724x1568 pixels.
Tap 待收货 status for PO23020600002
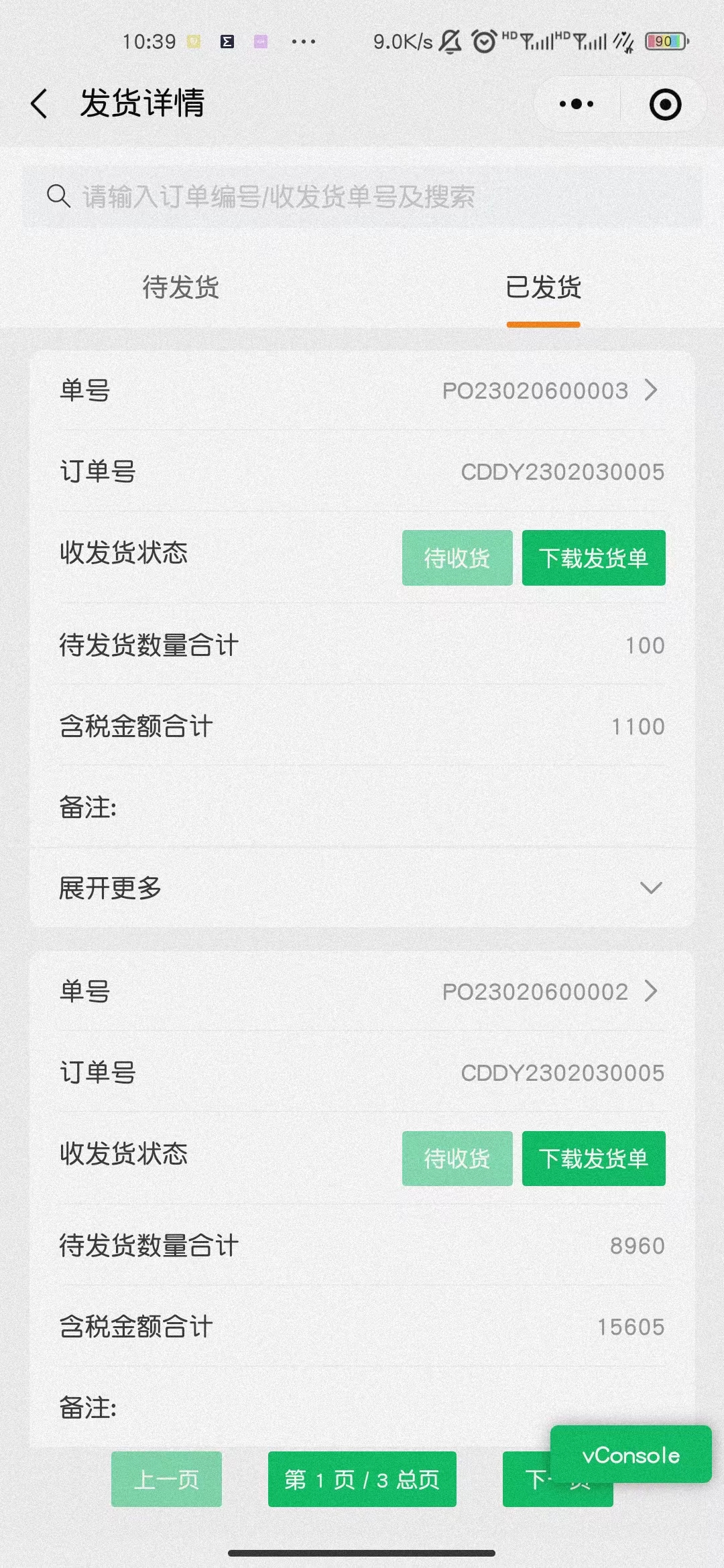pyautogui.click(x=457, y=1159)
